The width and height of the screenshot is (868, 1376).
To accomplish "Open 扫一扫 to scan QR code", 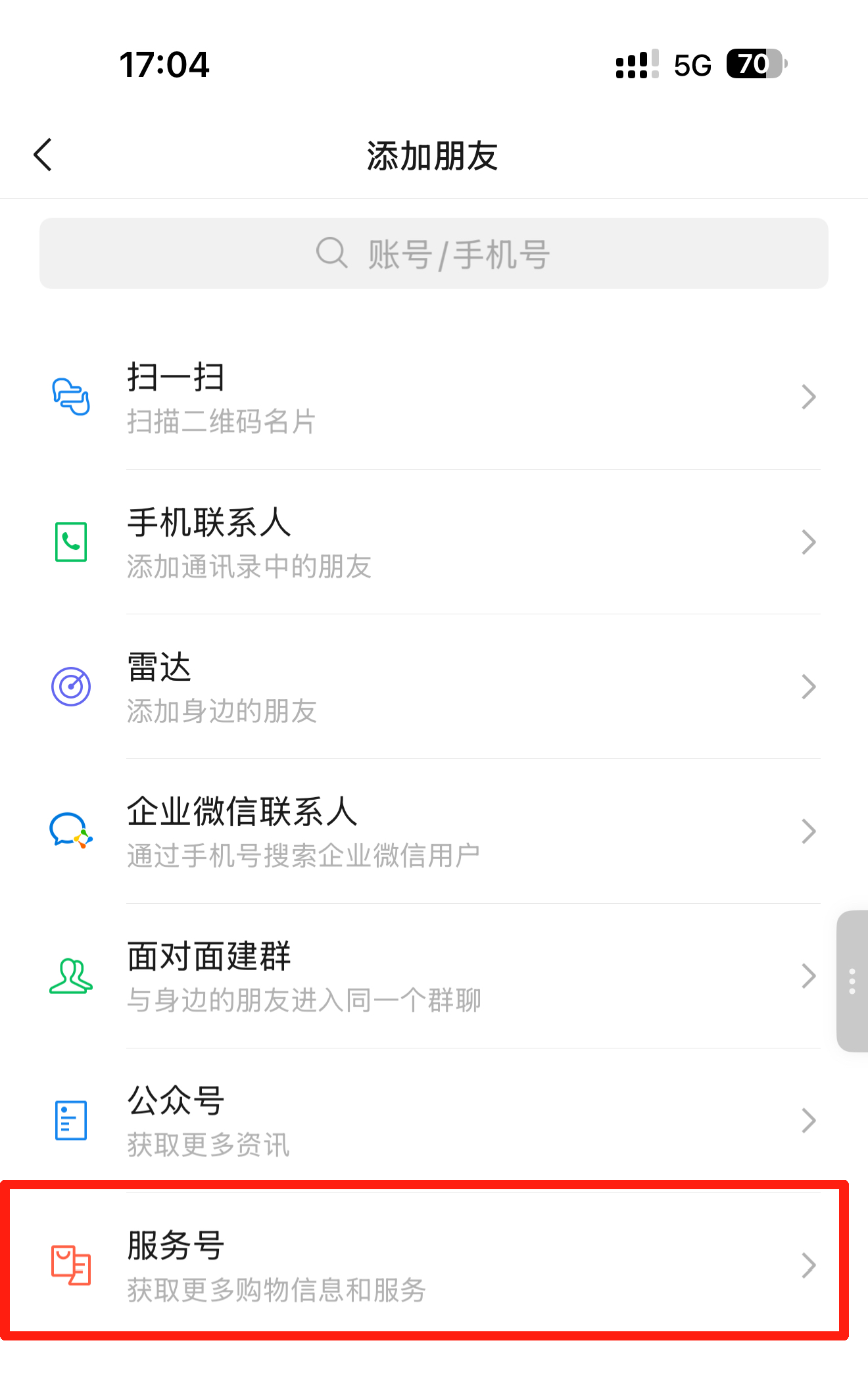I will [x=434, y=397].
